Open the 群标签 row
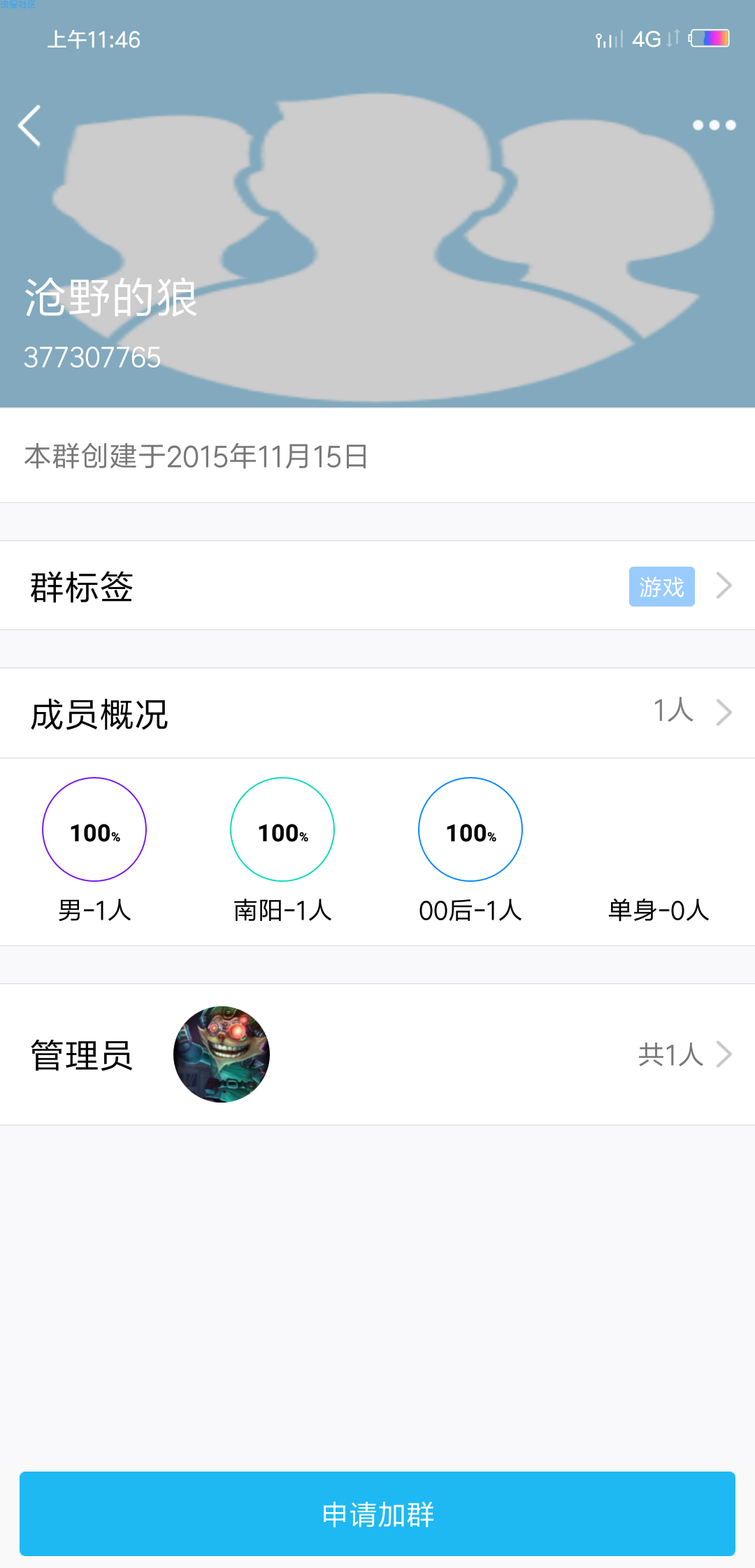This screenshot has height=1568, width=755. 377,586
